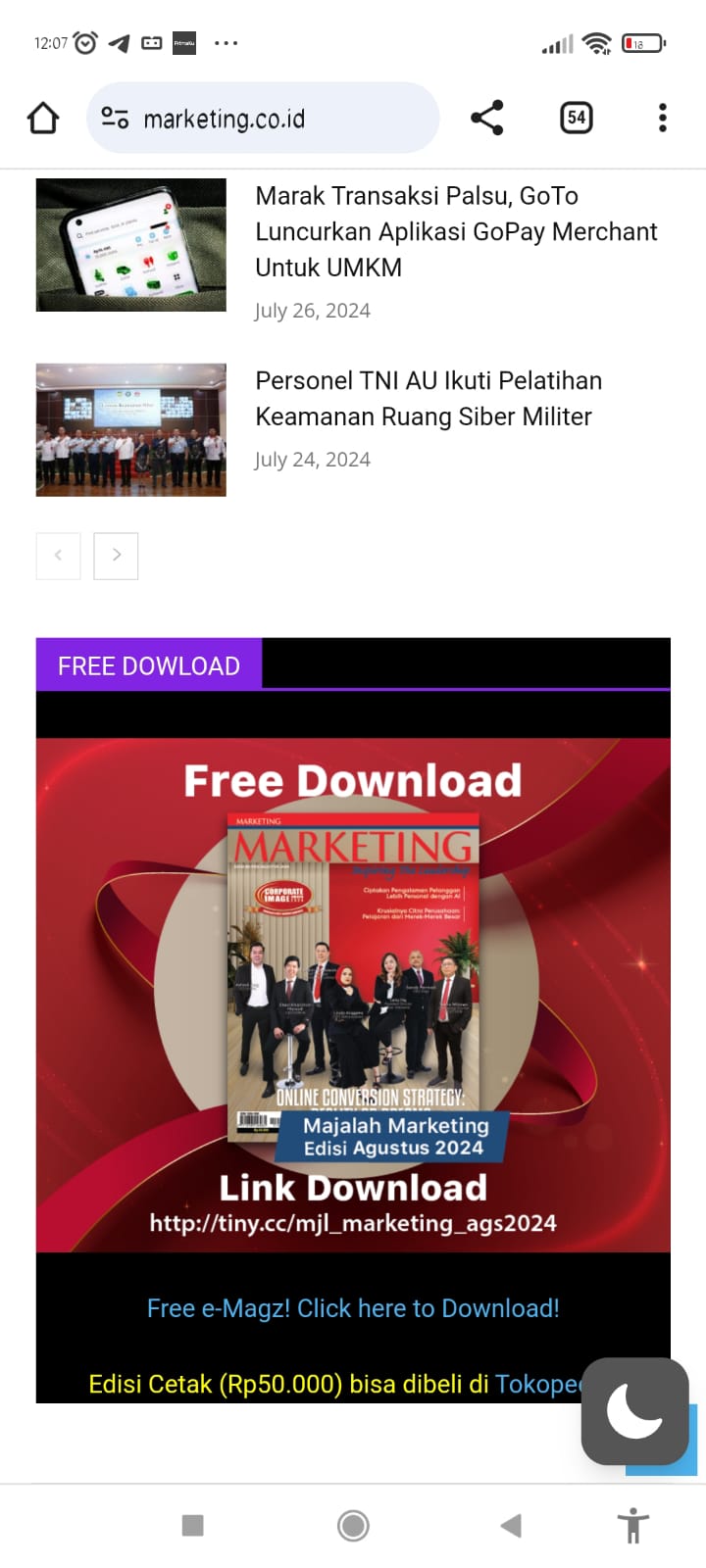Open the accessibility shortcut in the navigation bar
The height and width of the screenshot is (1568, 706).
coord(633,1525)
